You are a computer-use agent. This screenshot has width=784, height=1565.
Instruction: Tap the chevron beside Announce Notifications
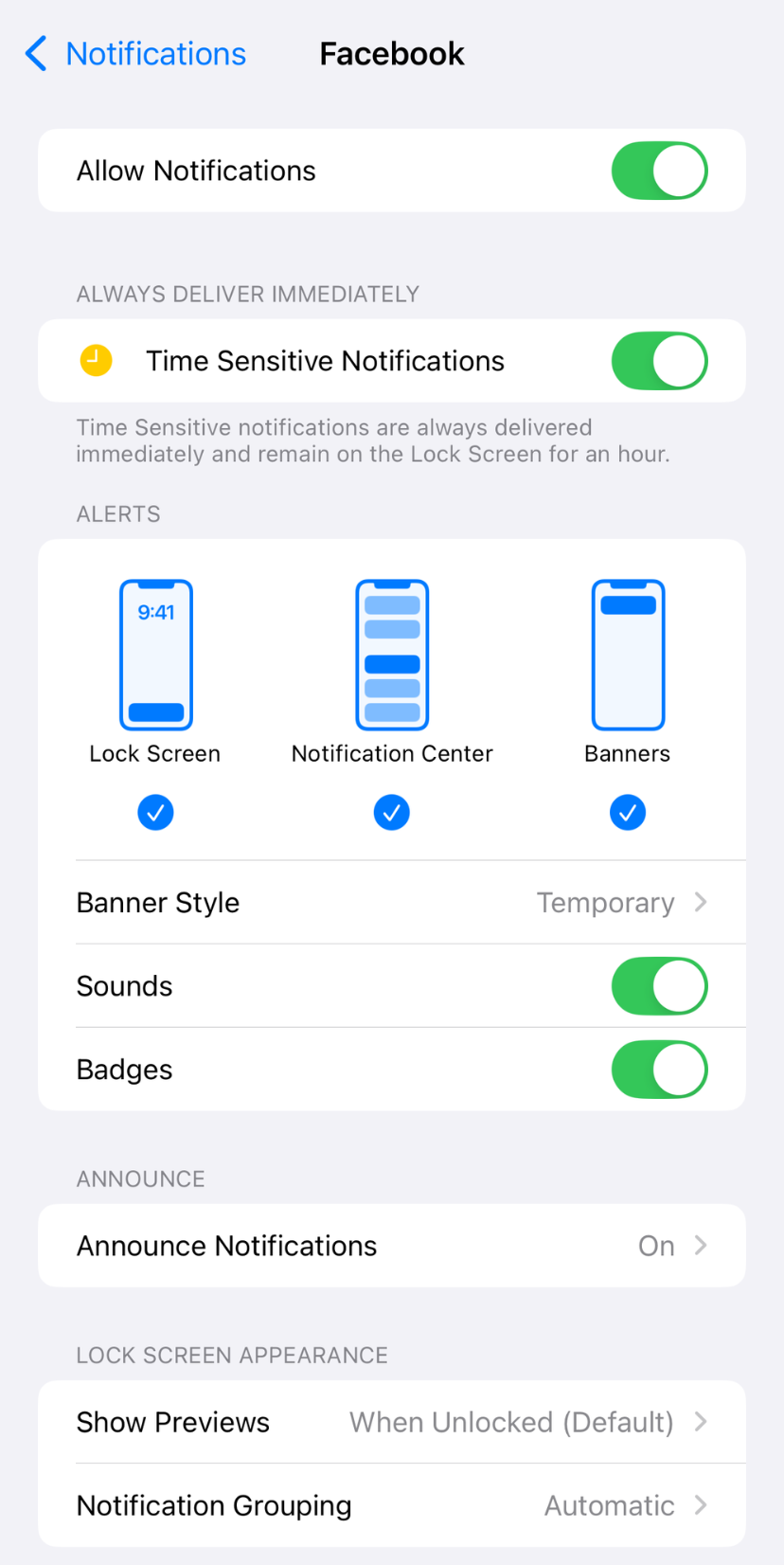pos(701,1246)
